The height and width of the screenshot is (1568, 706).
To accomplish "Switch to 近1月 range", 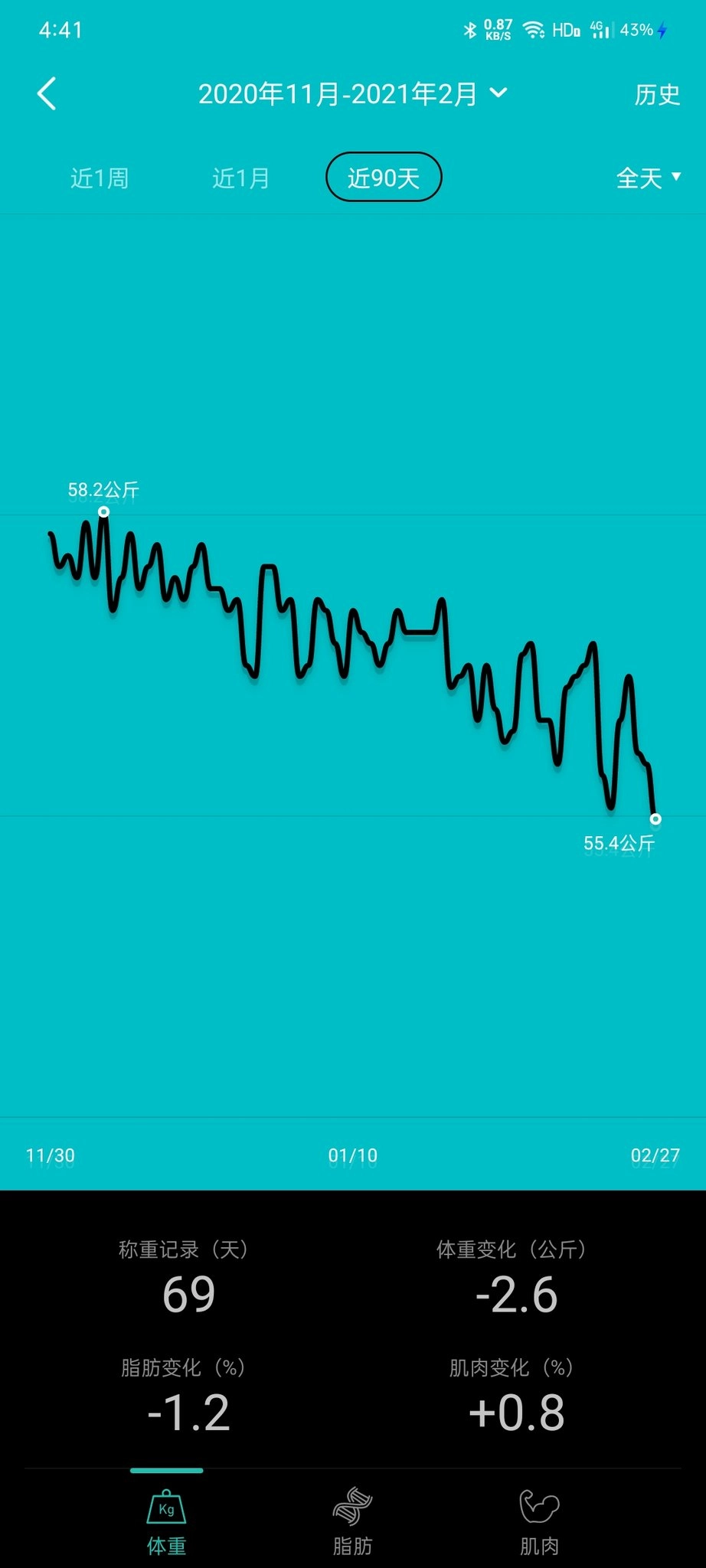I will (240, 178).
